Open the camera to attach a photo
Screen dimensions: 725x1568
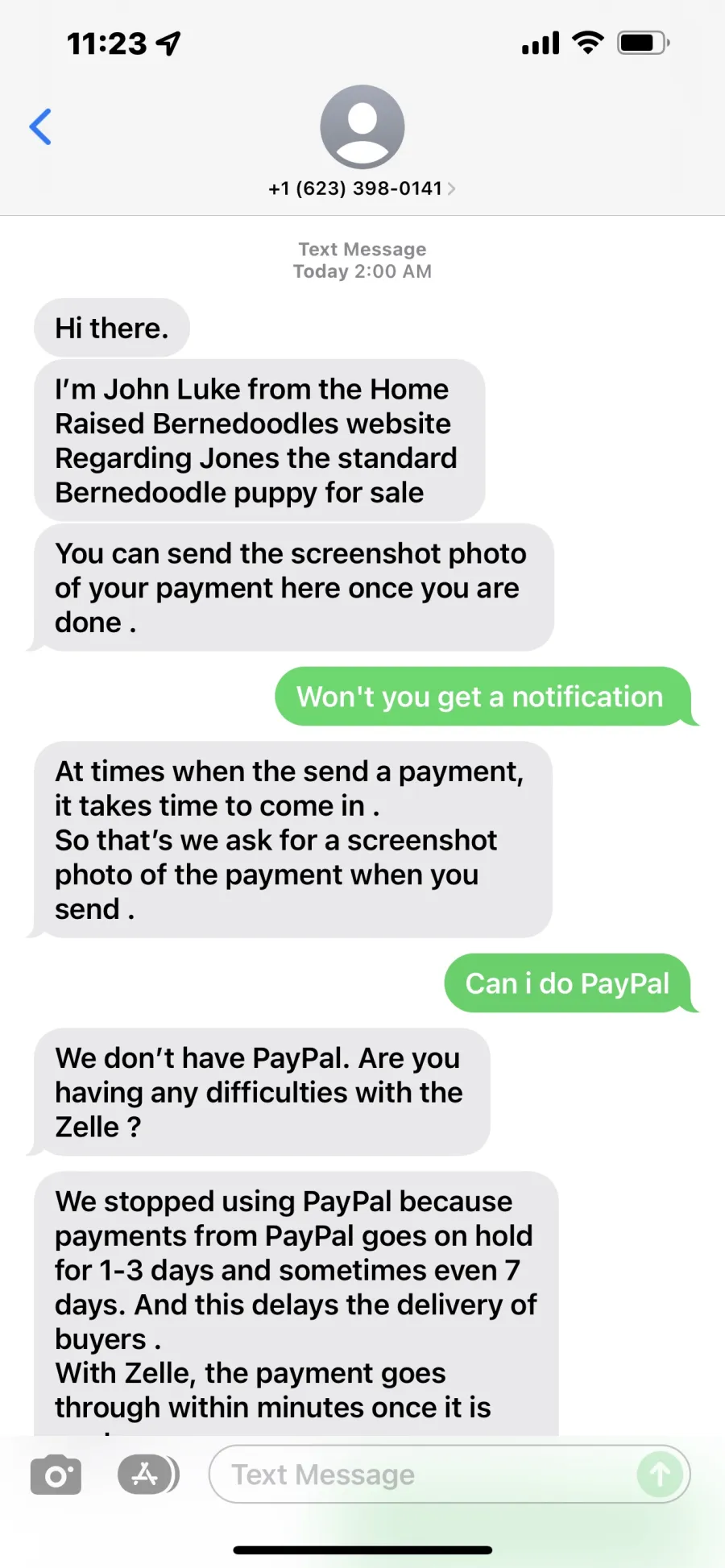click(x=56, y=1475)
